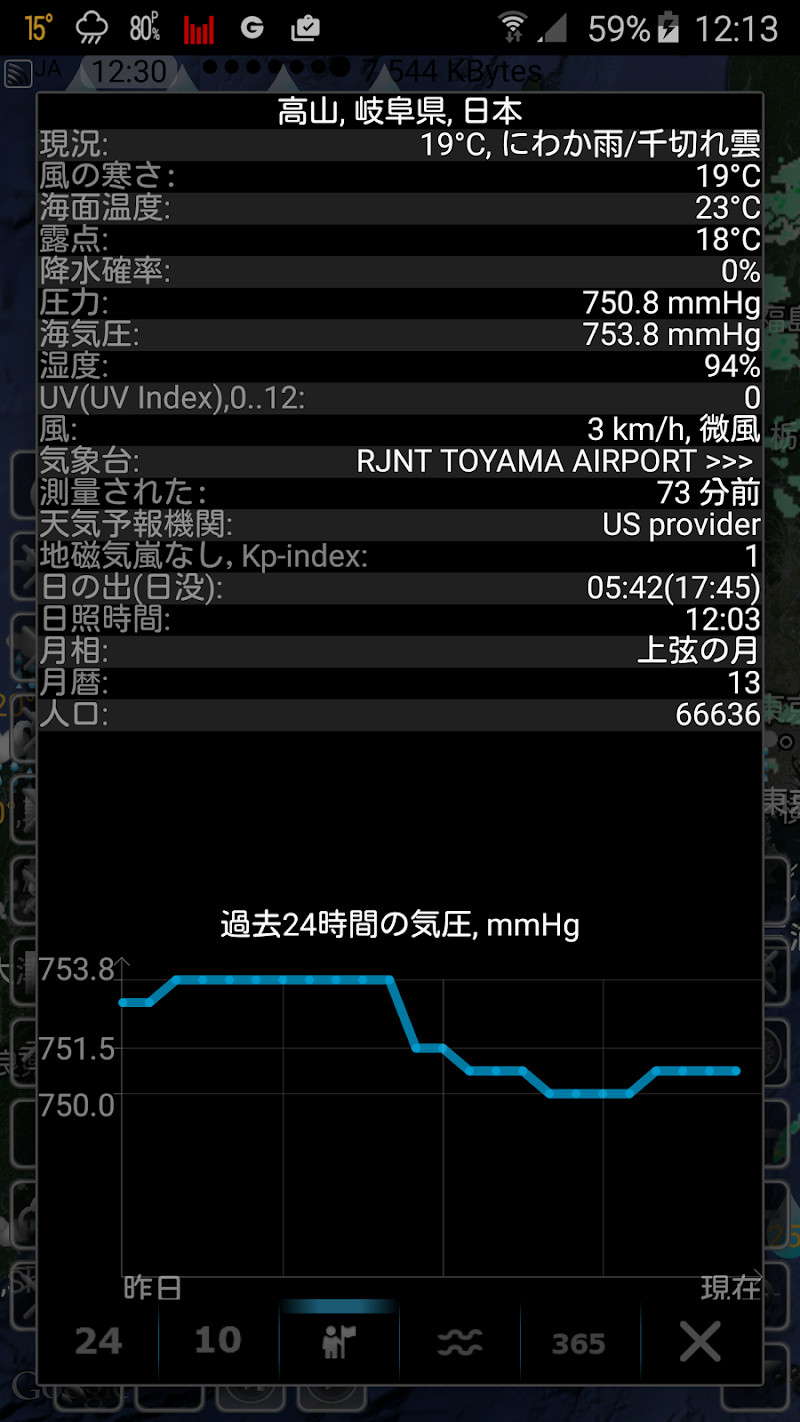800x1422 pixels.
Task: Select the person with flag tab
Action: [339, 1342]
